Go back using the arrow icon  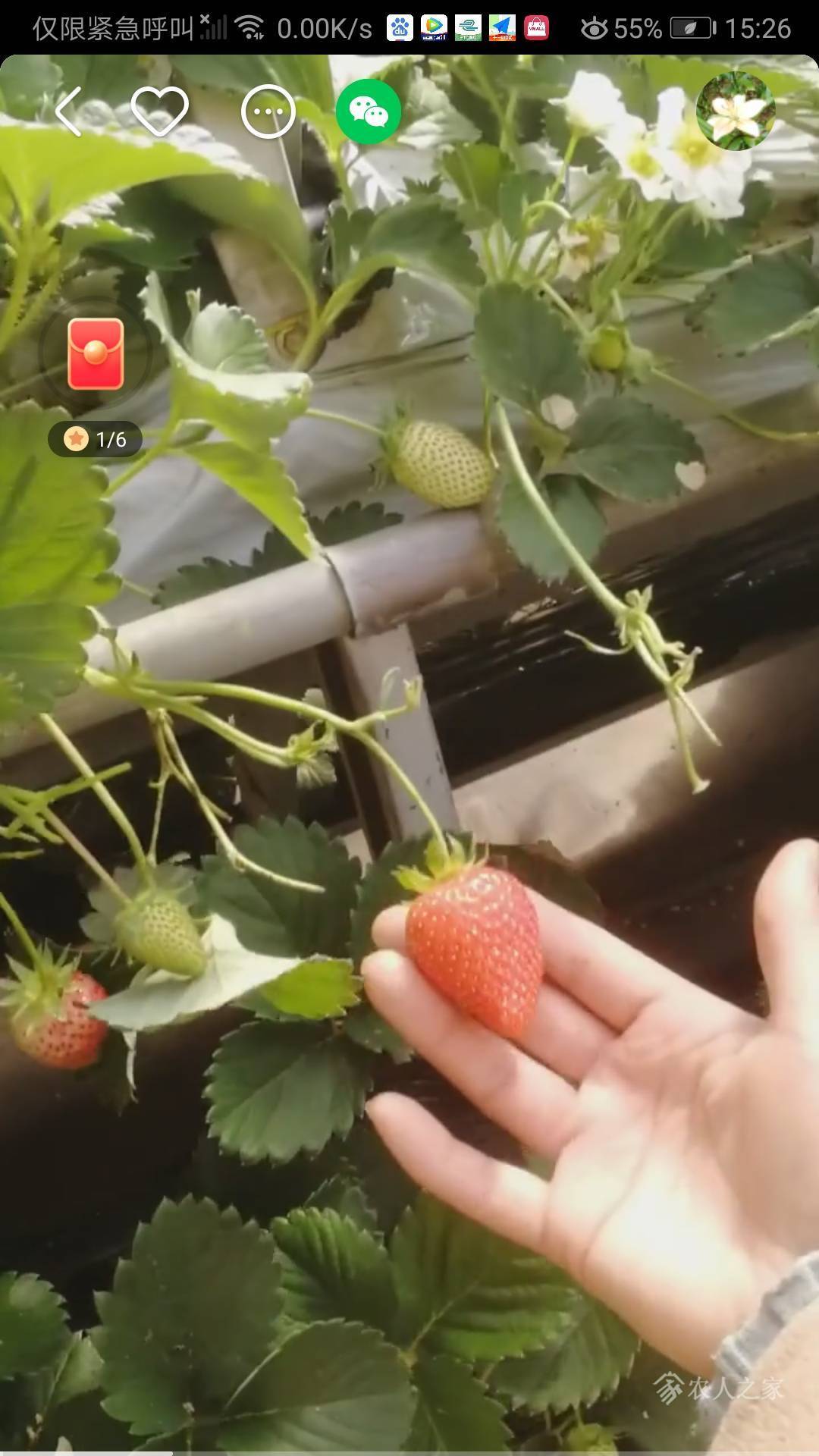(x=69, y=111)
